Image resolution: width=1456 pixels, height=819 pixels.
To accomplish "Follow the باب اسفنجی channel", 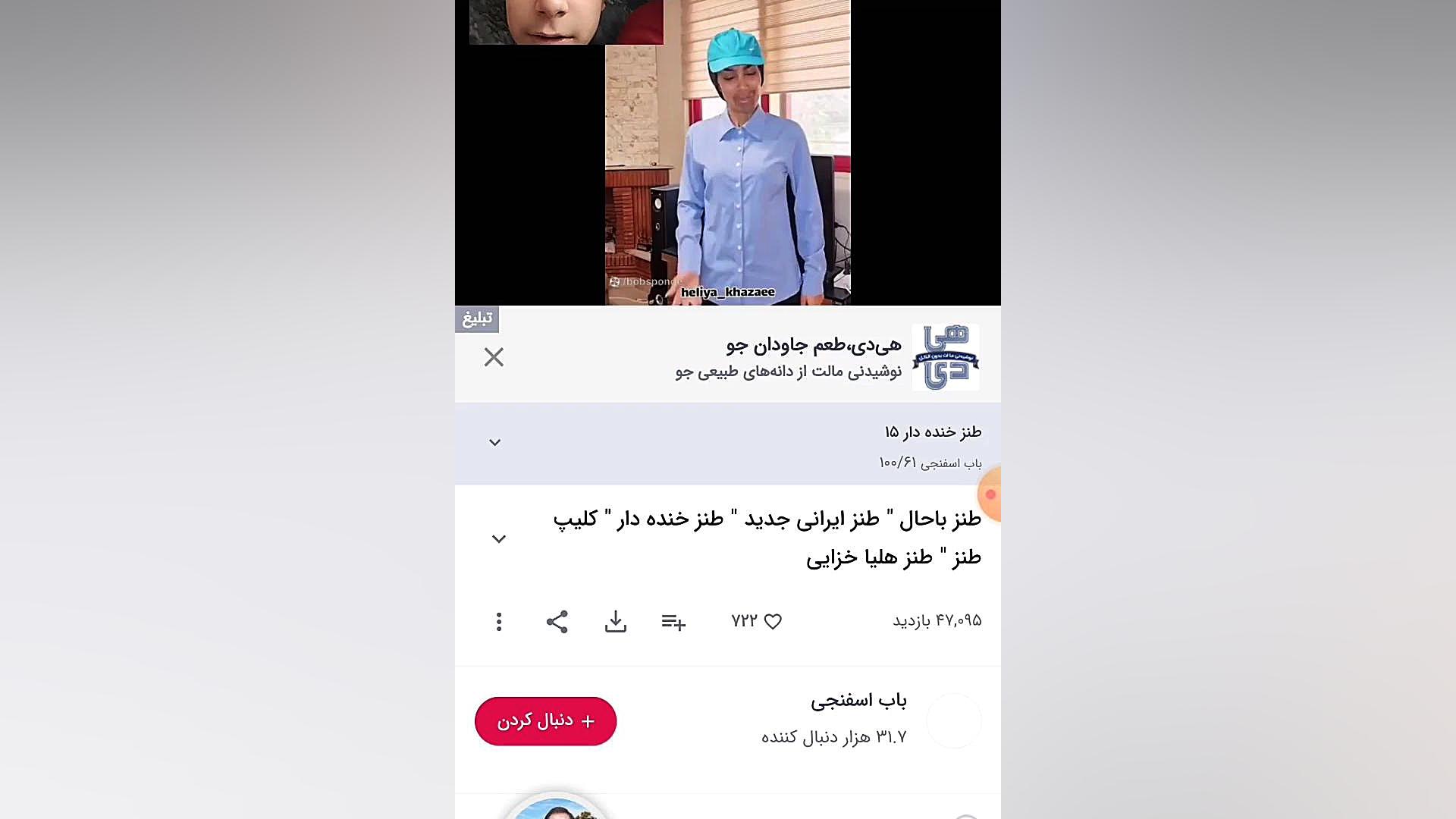I will click(x=545, y=721).
